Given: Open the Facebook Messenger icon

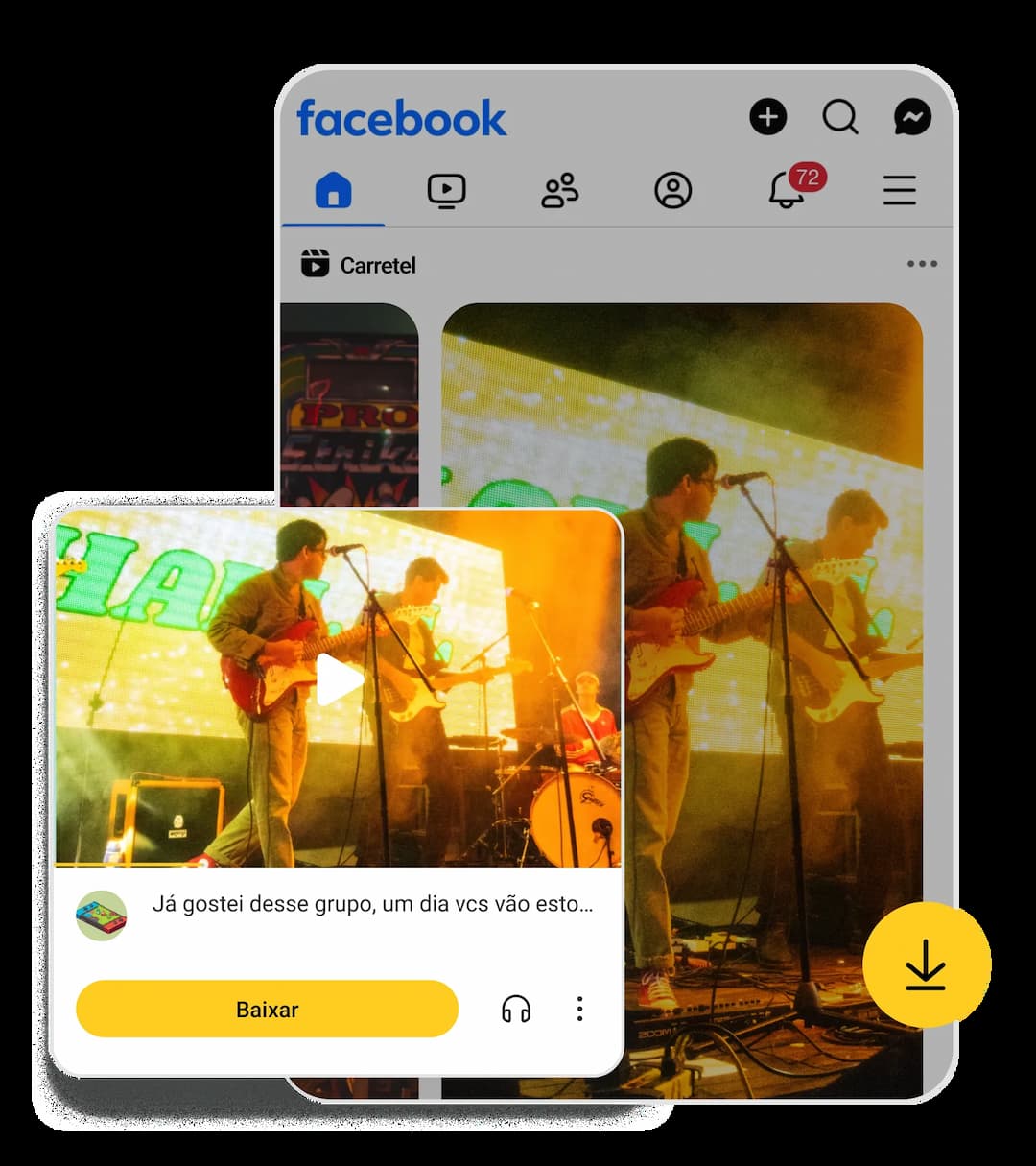Looking at the screenshot, I should pos(911,117).
